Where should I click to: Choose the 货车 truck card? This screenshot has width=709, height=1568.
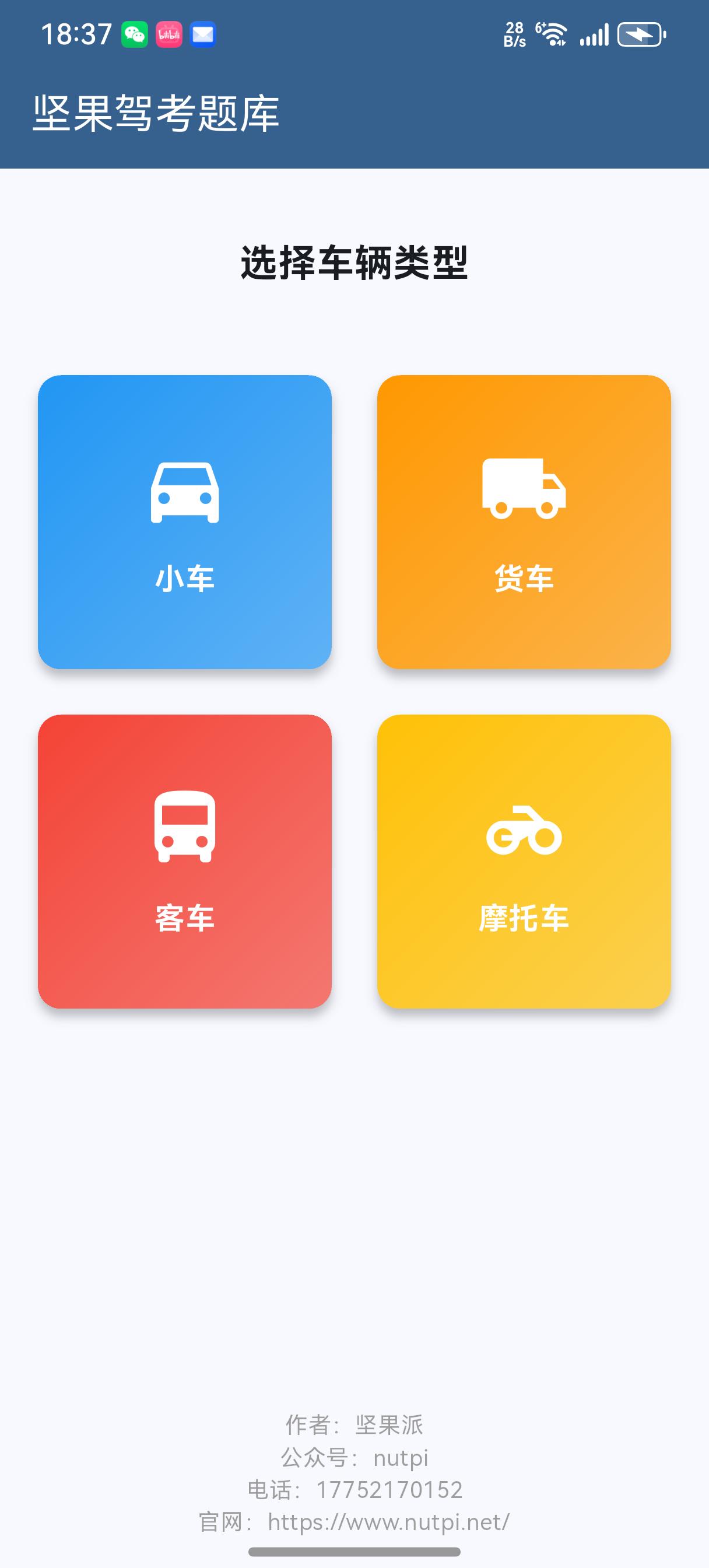click(524, 521)
